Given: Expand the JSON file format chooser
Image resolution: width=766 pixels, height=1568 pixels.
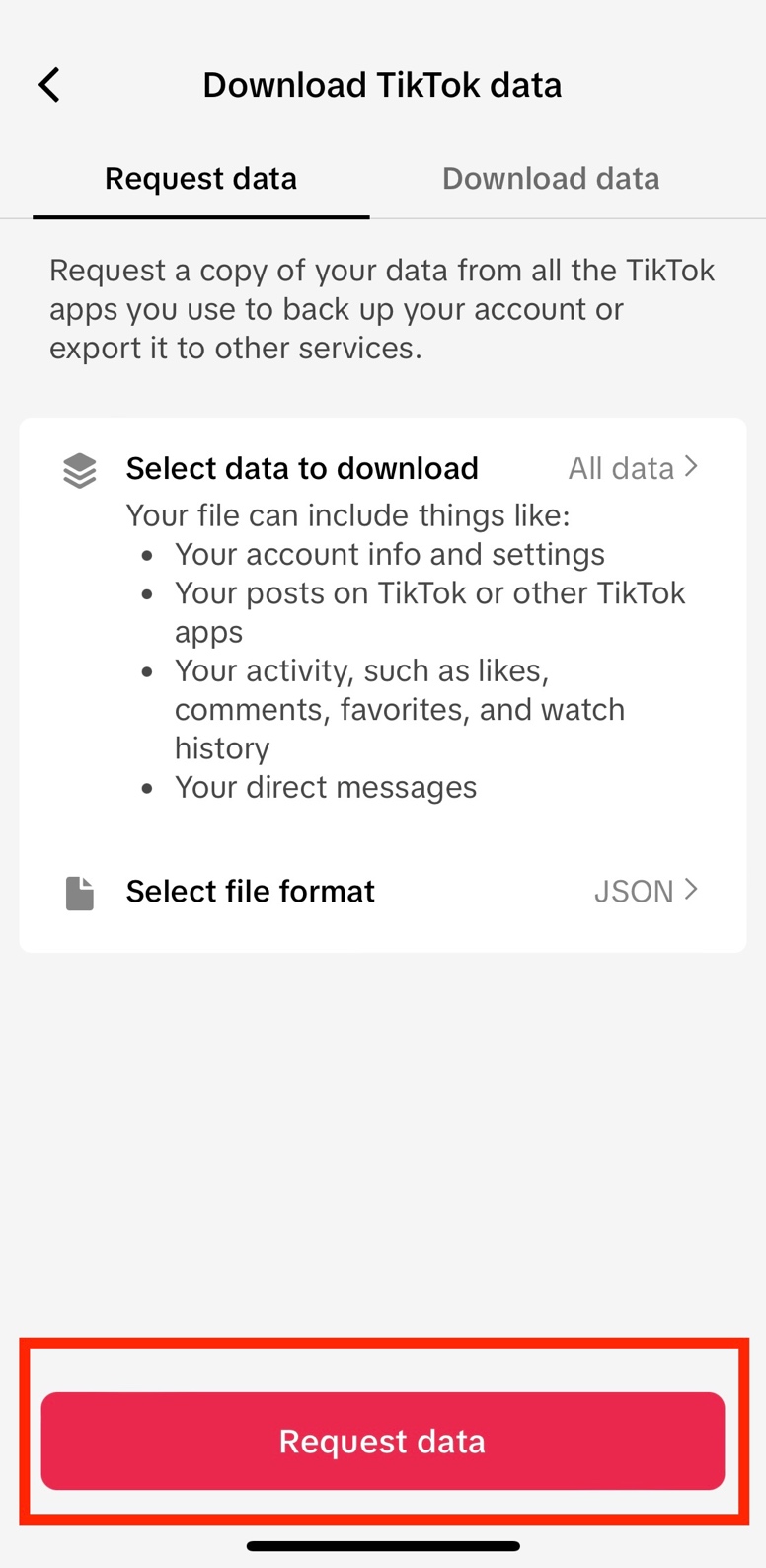Looking at the screenshot, I should coord(692,890).
